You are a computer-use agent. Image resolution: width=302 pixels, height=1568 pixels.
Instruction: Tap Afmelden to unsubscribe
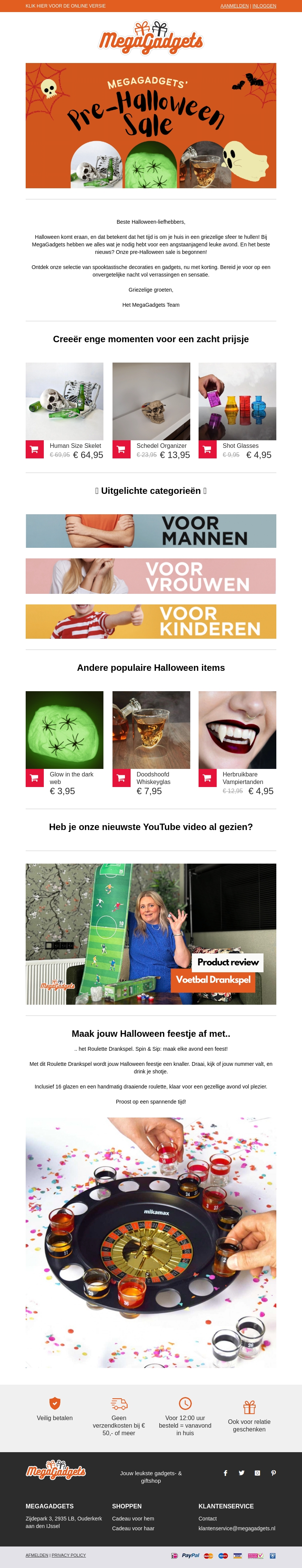(37, 1555)
